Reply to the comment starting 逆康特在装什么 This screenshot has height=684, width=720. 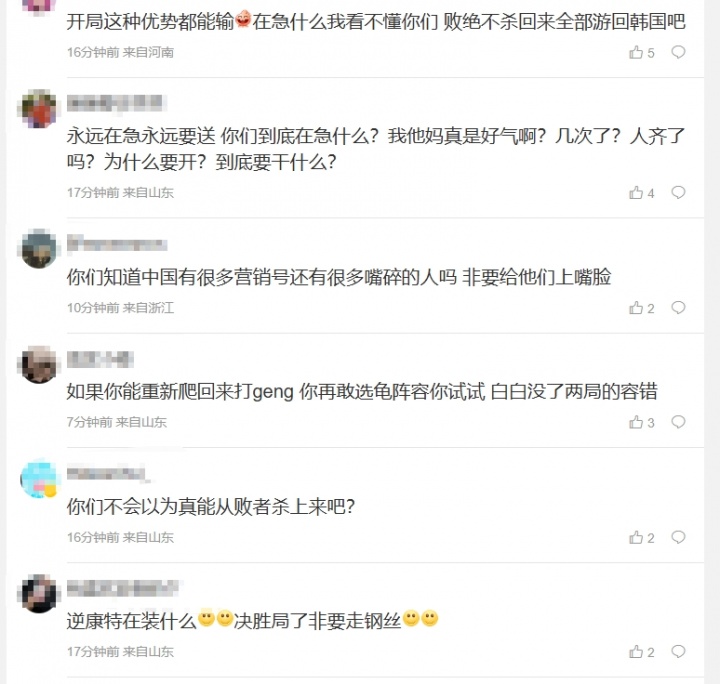678,652
